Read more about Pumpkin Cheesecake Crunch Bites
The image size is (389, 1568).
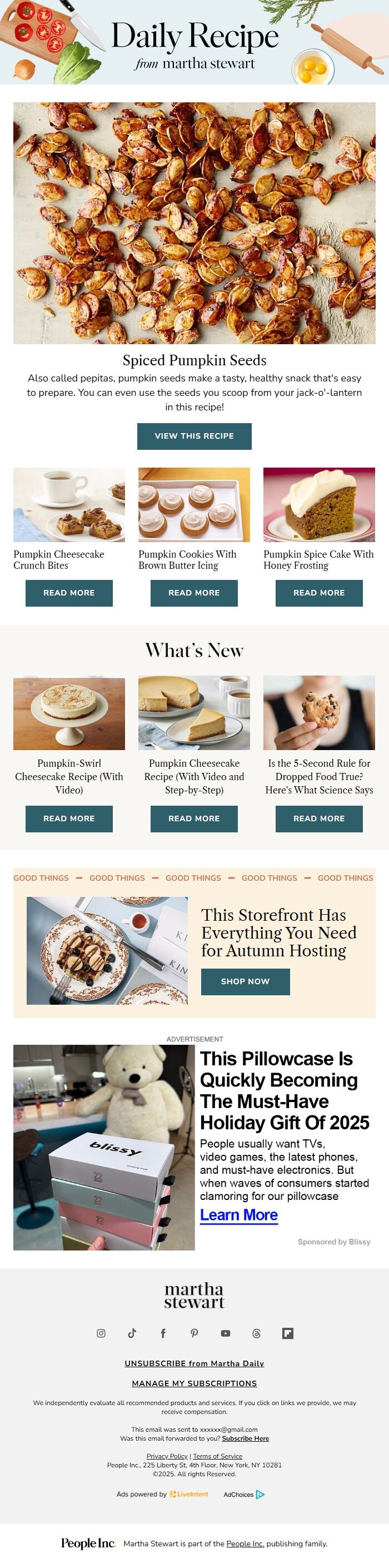(69, 593)
